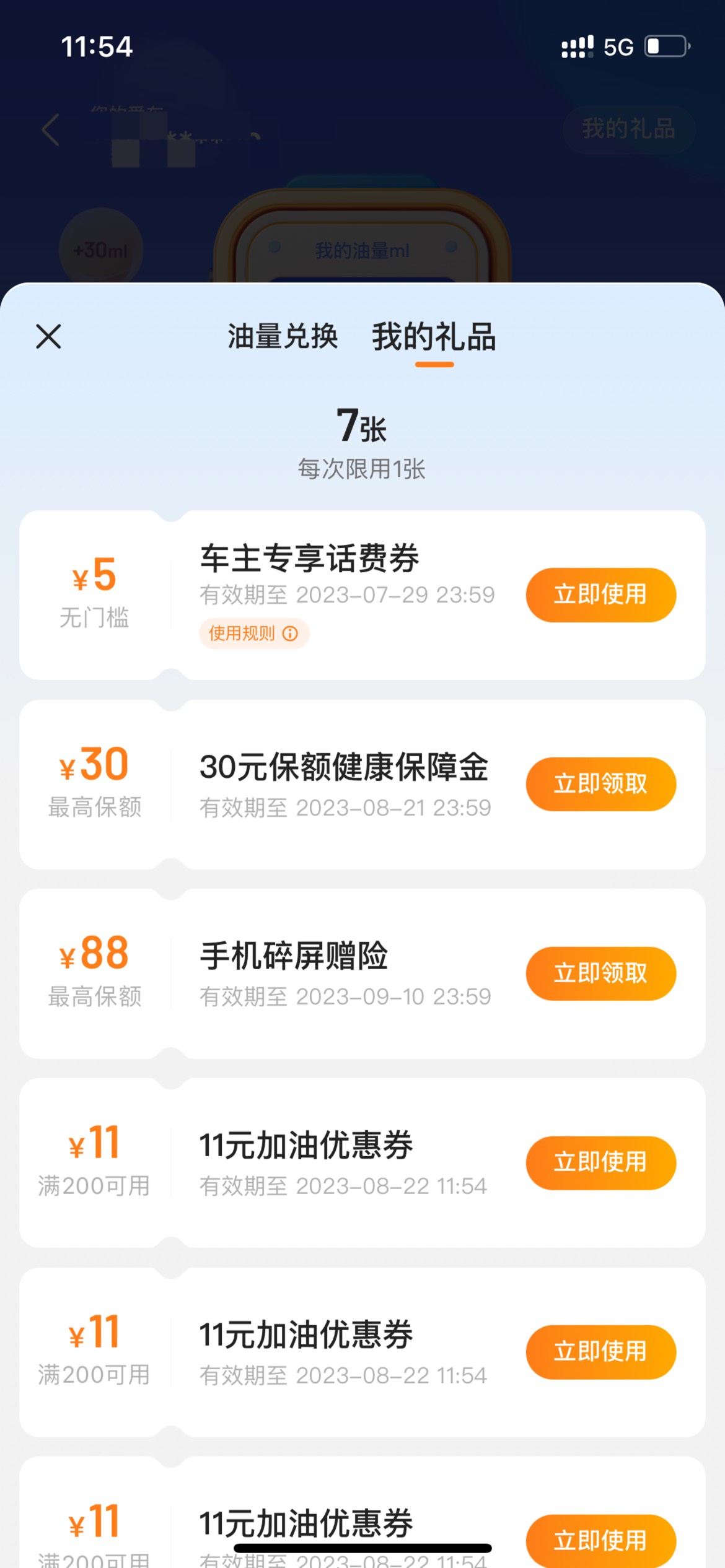Image resolution: width=725 pixels, height=1568 pixels.
Task: Open 使用规则 for the 话费券
Action: tap(253, 633)
